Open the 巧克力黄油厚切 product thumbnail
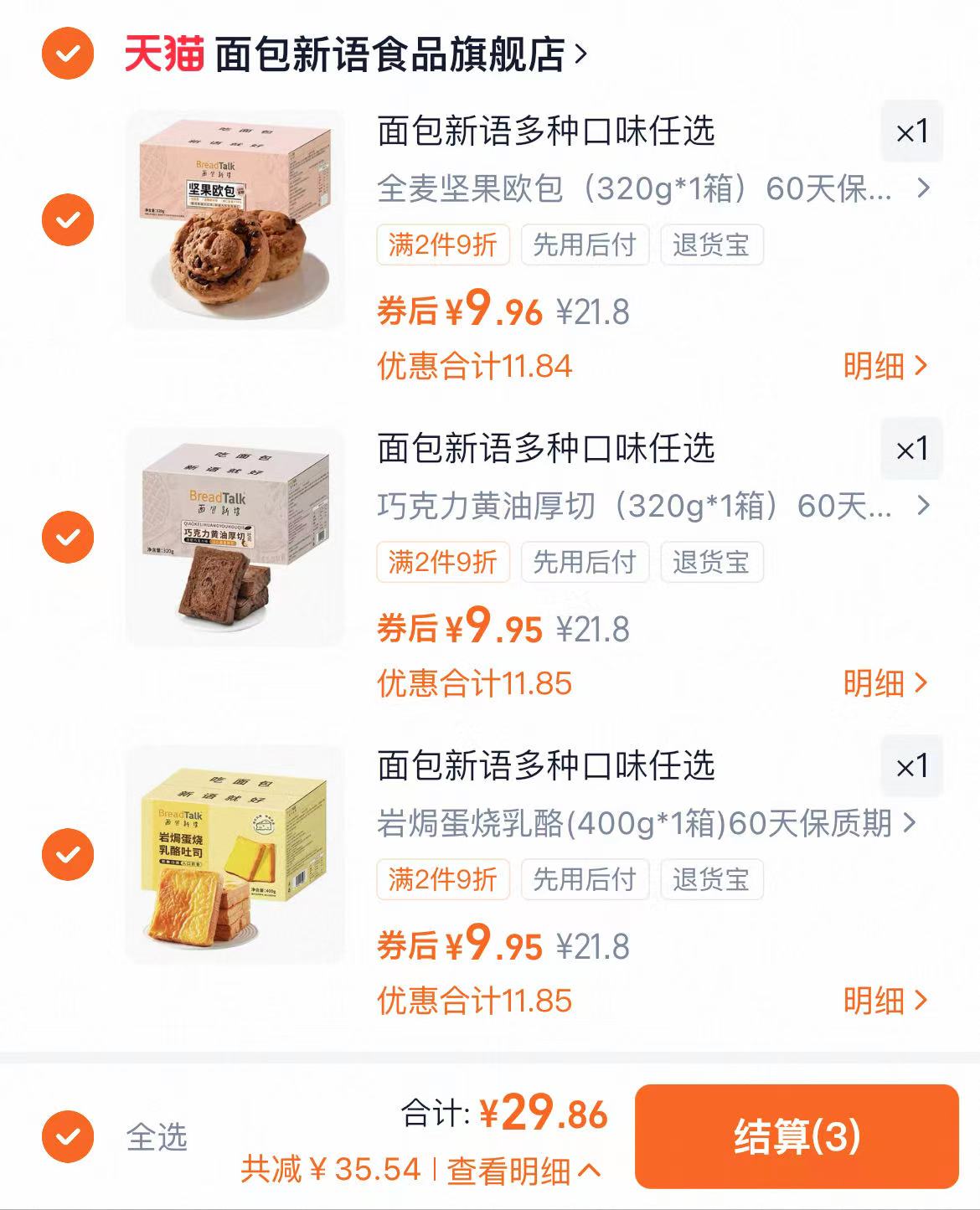980x1210 pixels. [x=235, y=536]
